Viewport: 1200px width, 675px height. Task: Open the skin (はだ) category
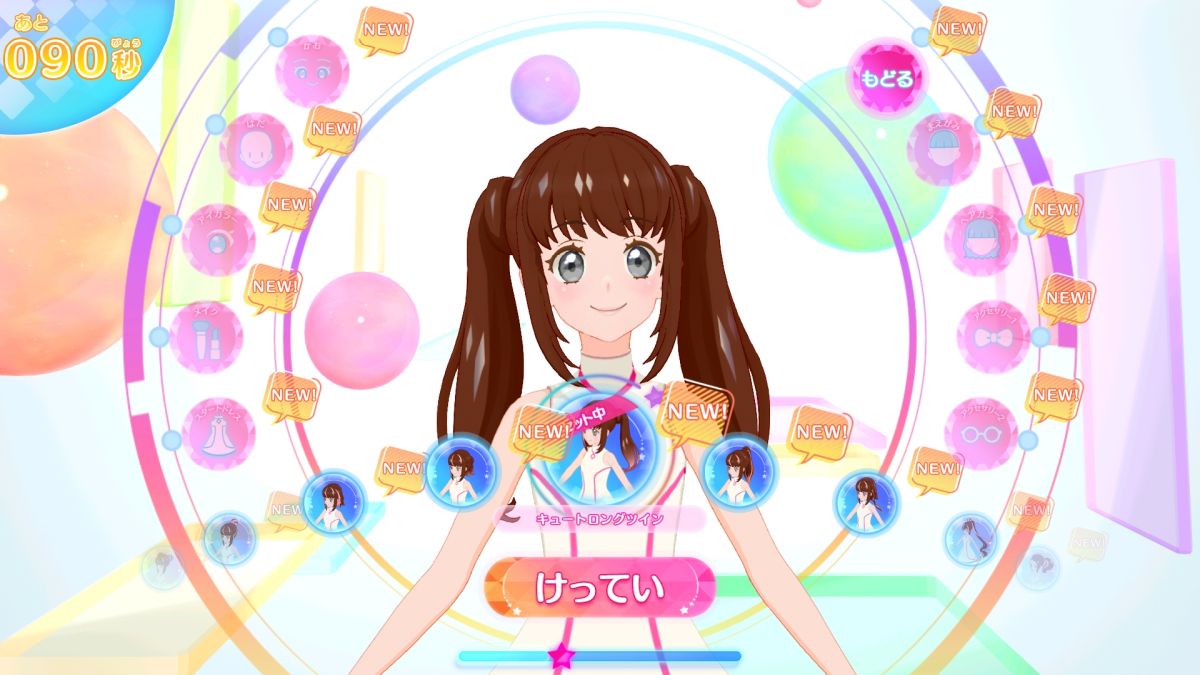tap(256, 149)
